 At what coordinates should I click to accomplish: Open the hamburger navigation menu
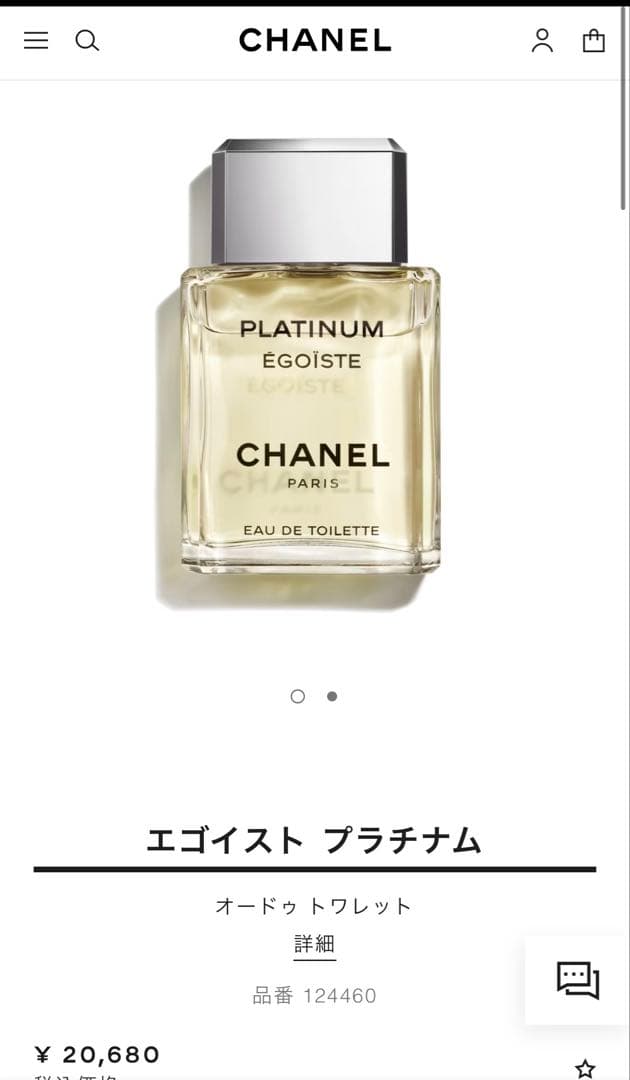(36, 41)
